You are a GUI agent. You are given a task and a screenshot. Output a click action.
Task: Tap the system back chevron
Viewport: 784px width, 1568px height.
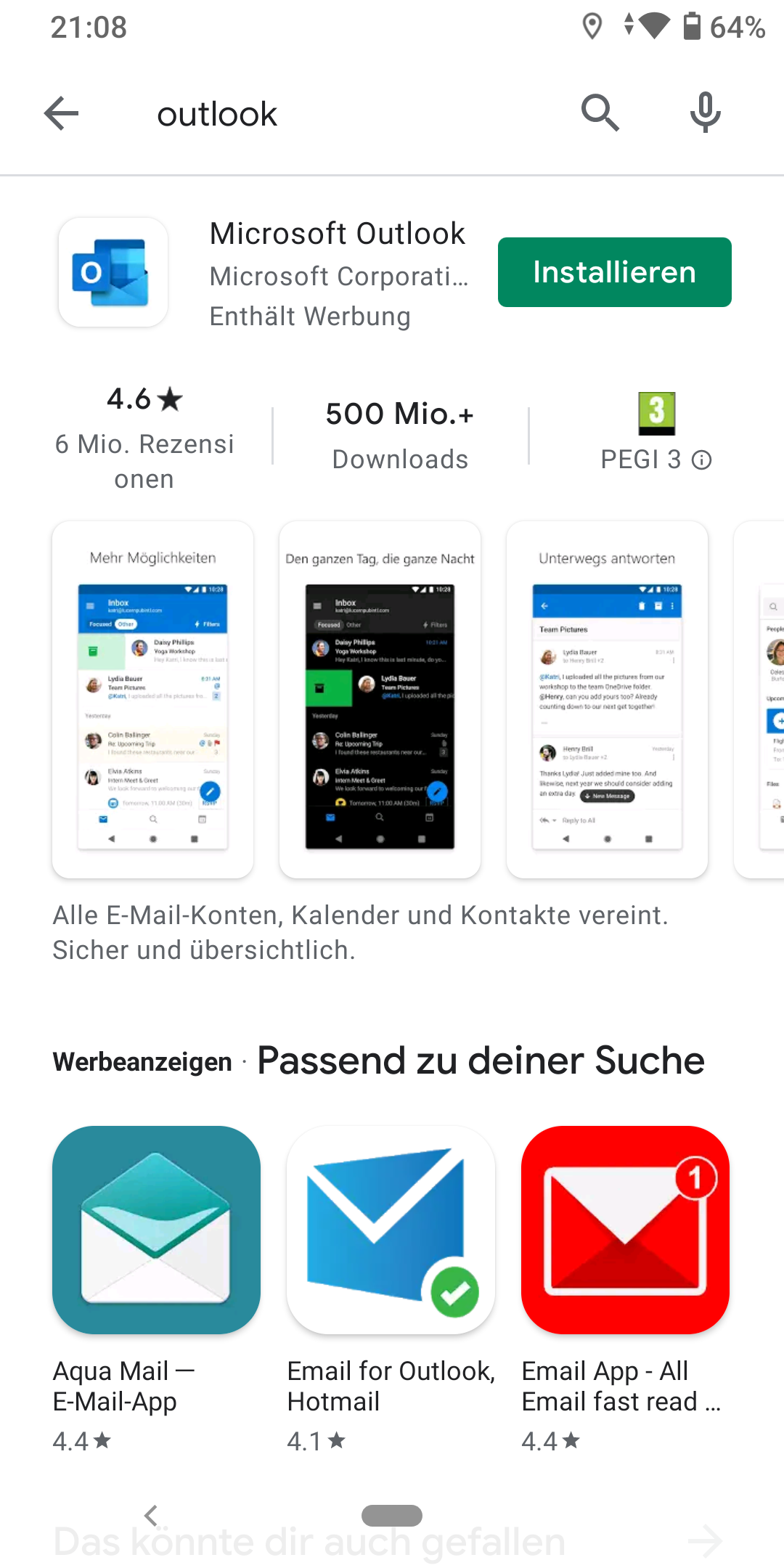click(151, 1515)
